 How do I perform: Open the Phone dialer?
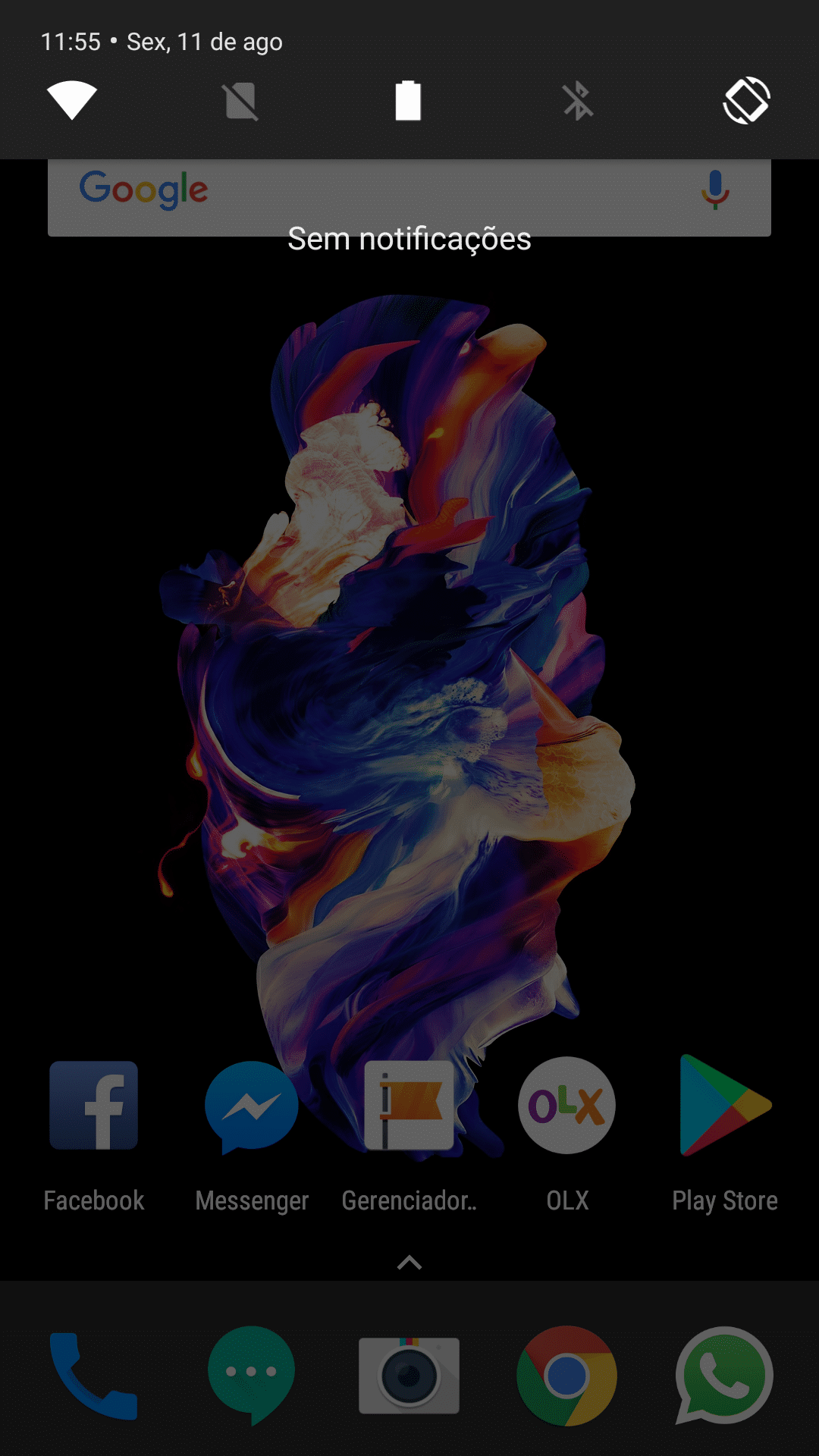(x=94, y=1376)
